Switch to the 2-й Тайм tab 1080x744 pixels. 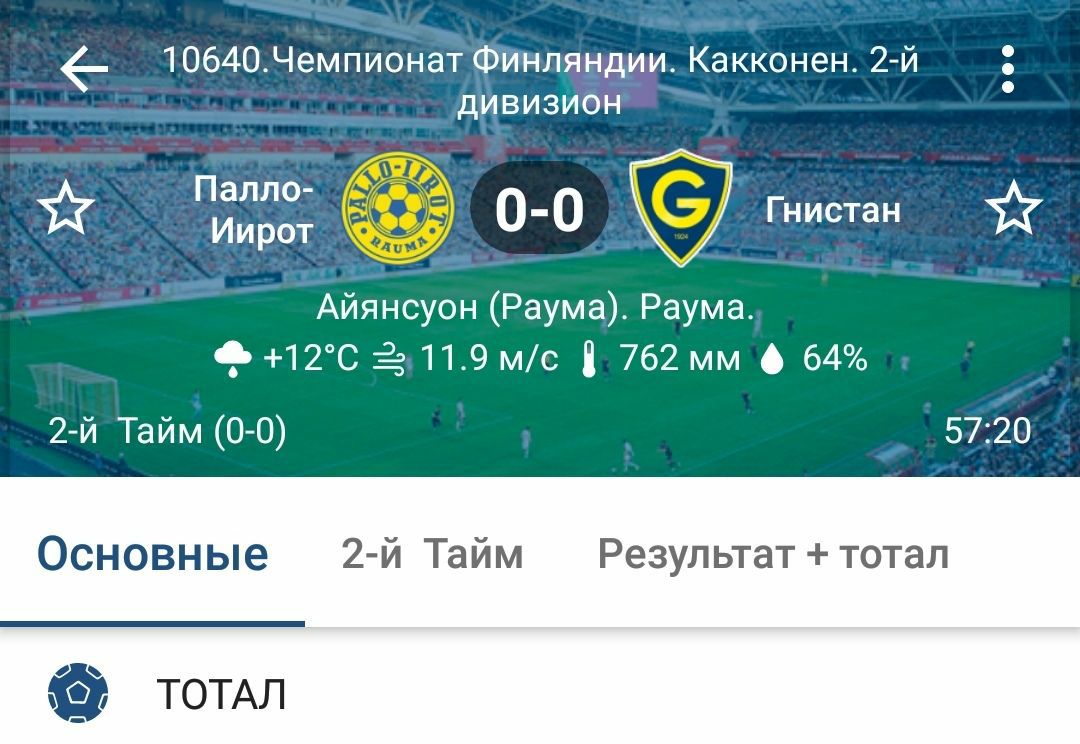coord(432,553)
